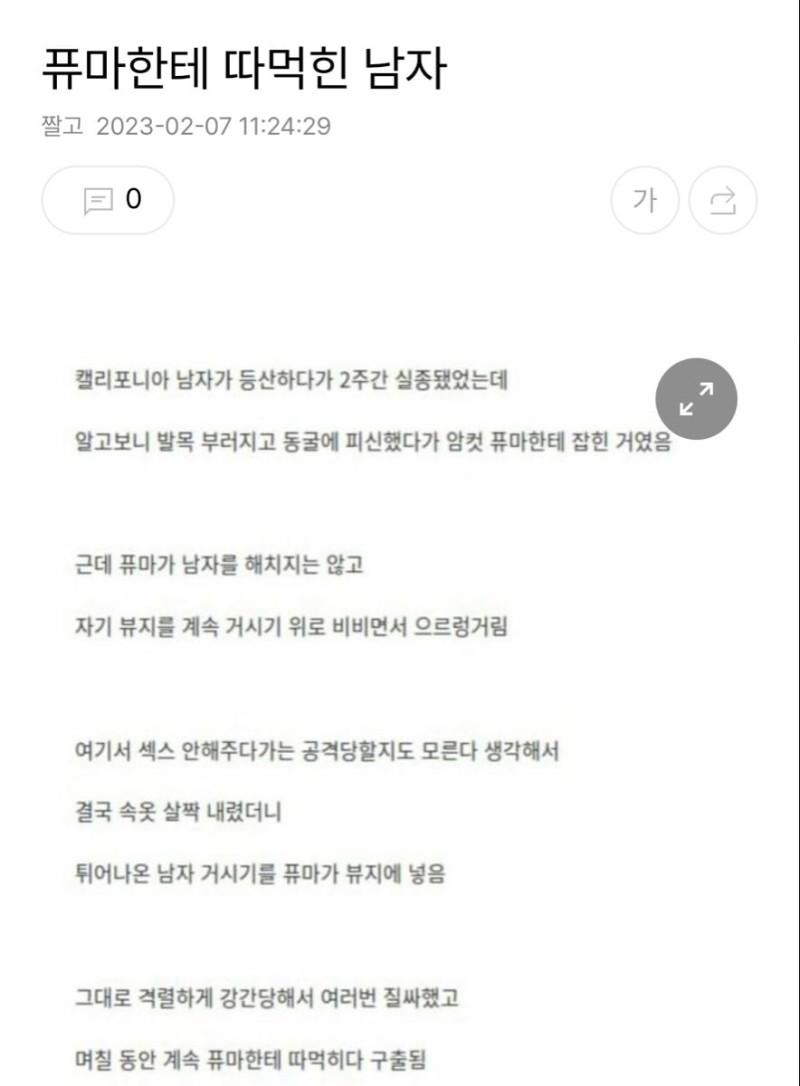
Task: Open the comments button showing 0
Action: [x=108, y=200]
